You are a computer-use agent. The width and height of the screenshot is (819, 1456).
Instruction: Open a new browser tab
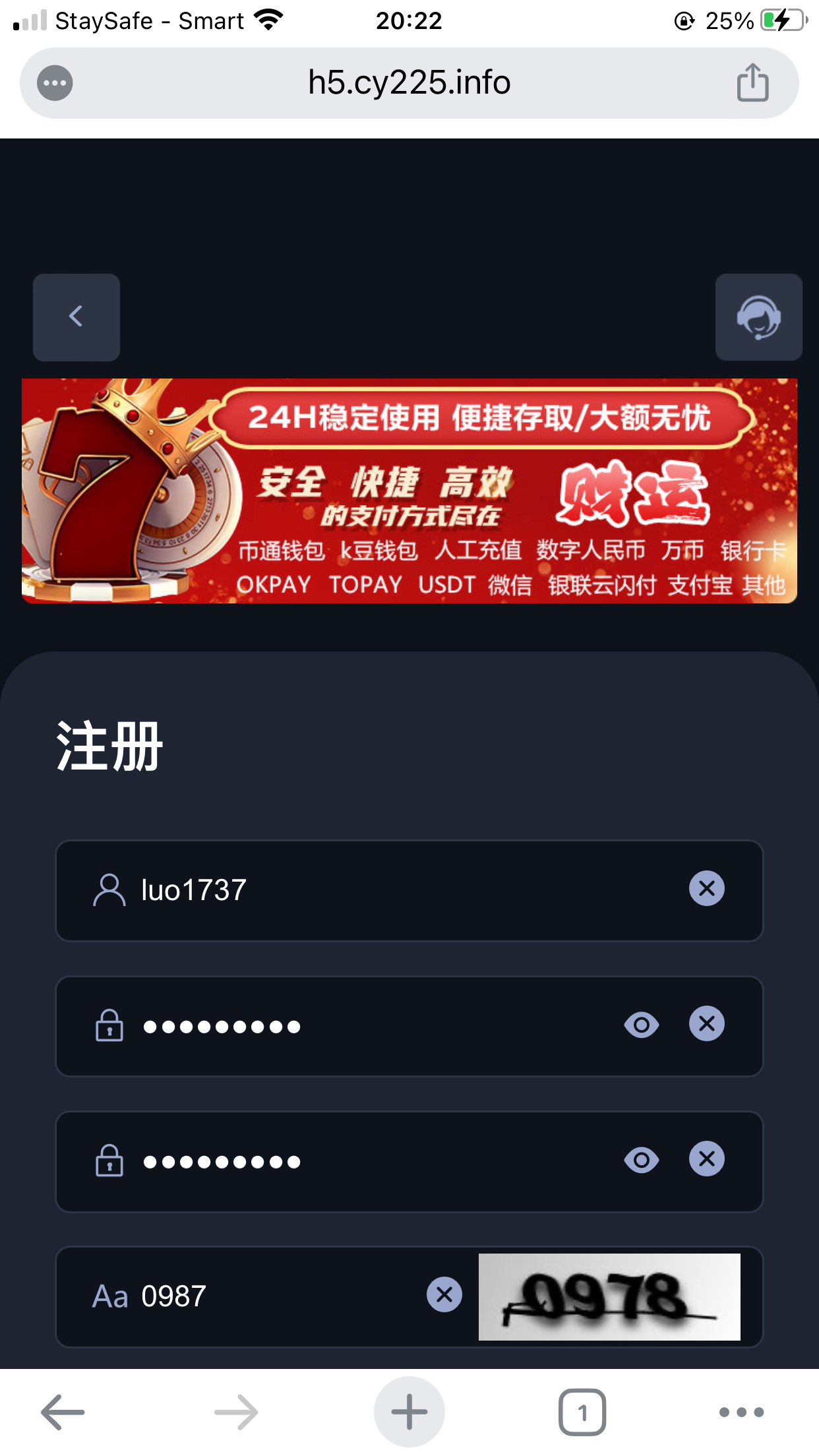(409, 1412)
